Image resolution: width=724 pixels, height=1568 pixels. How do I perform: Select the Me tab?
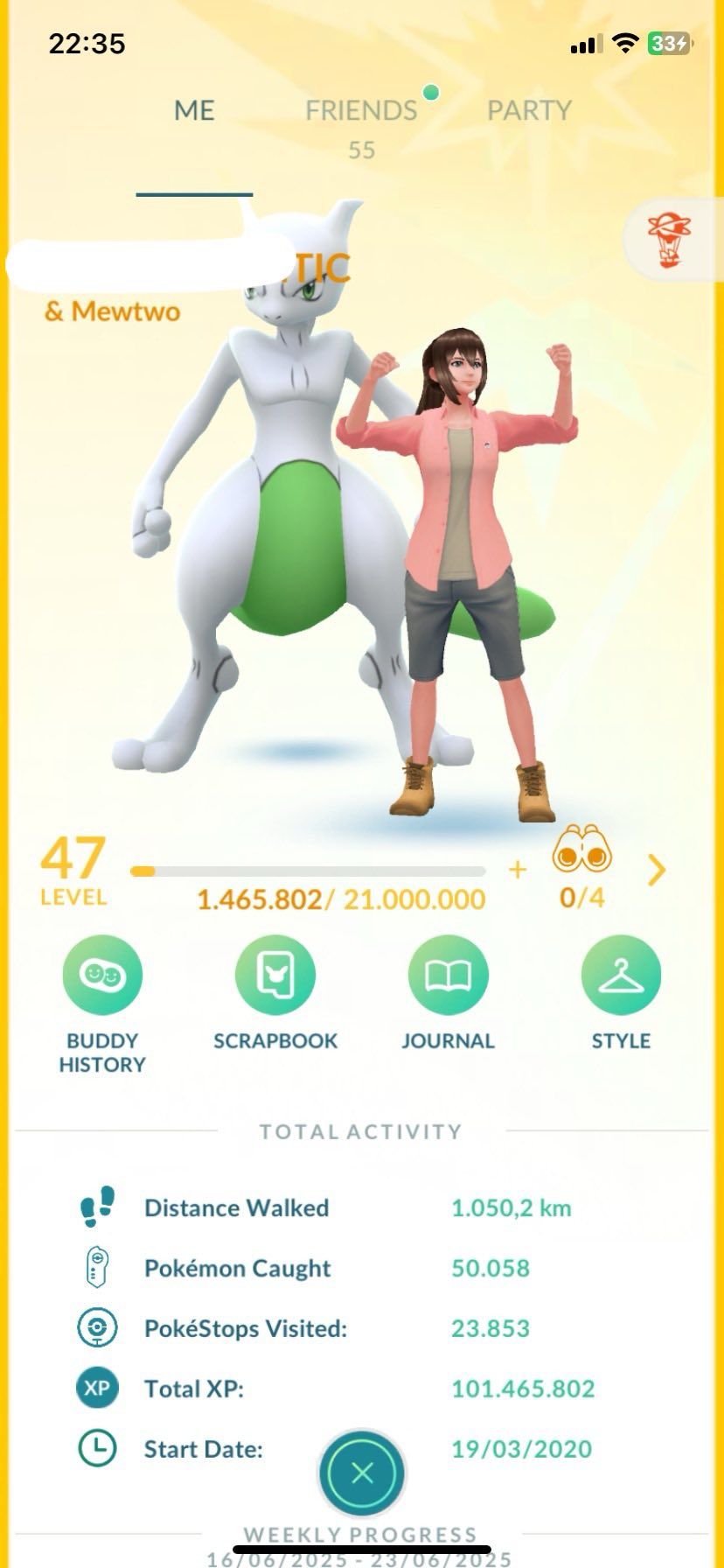194,110
